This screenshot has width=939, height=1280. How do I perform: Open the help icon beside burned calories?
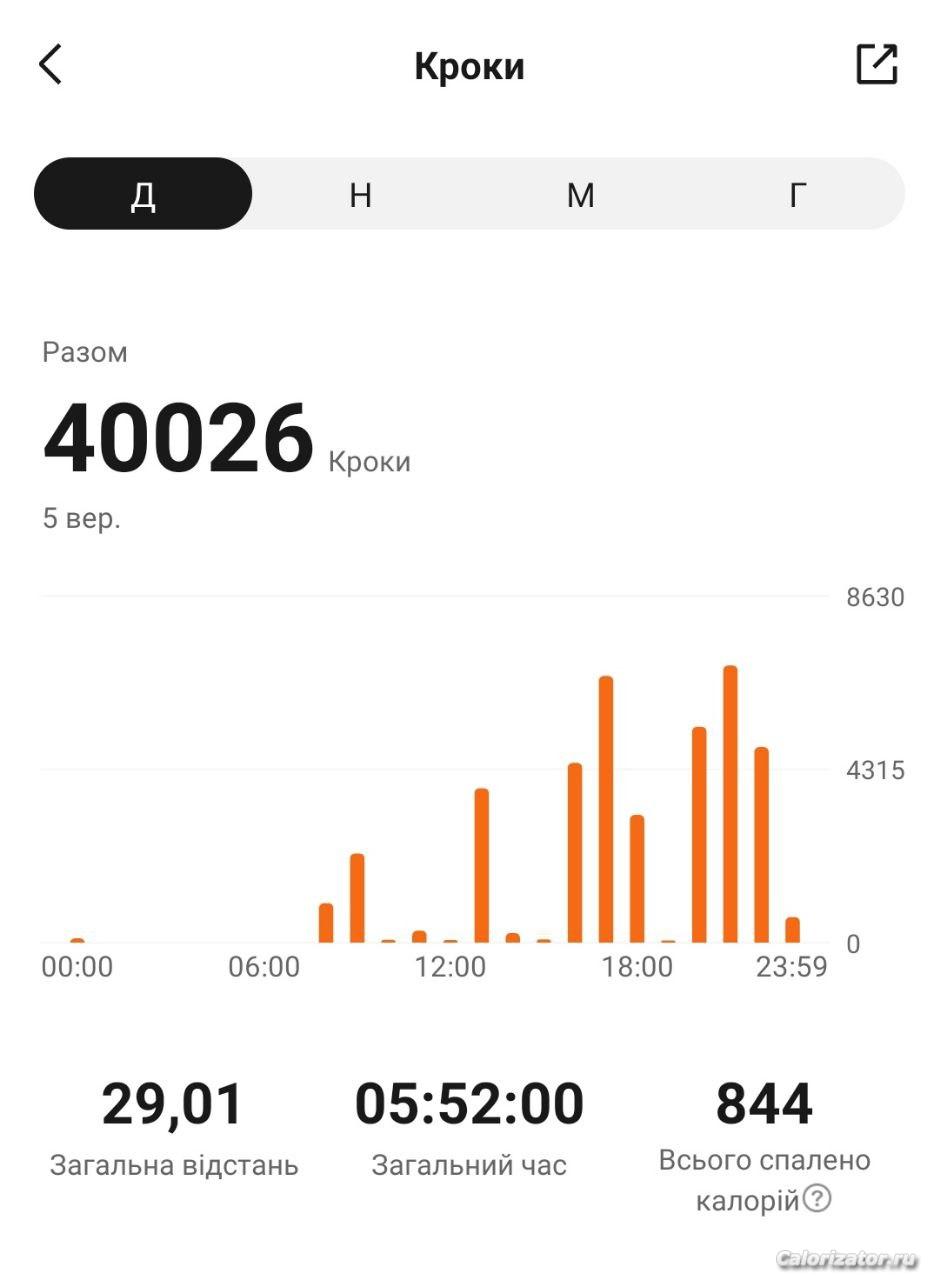coord(817,1197)
